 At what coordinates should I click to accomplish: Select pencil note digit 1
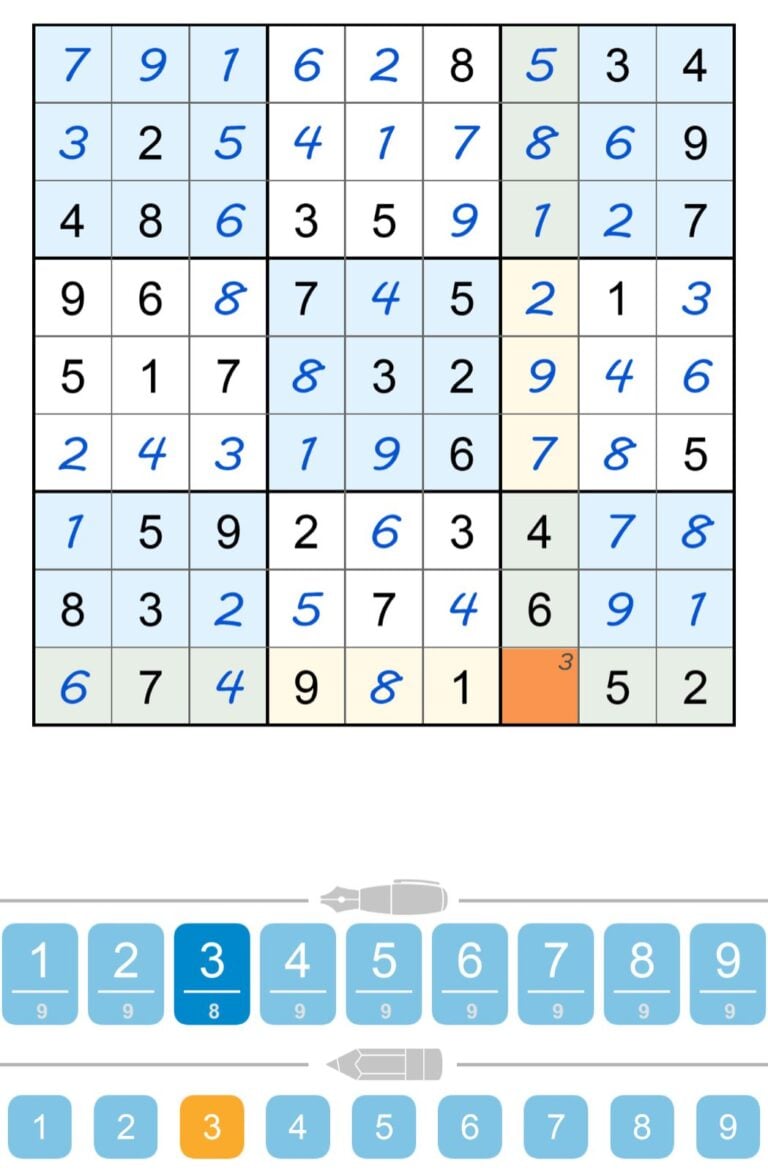point(40,1126)
